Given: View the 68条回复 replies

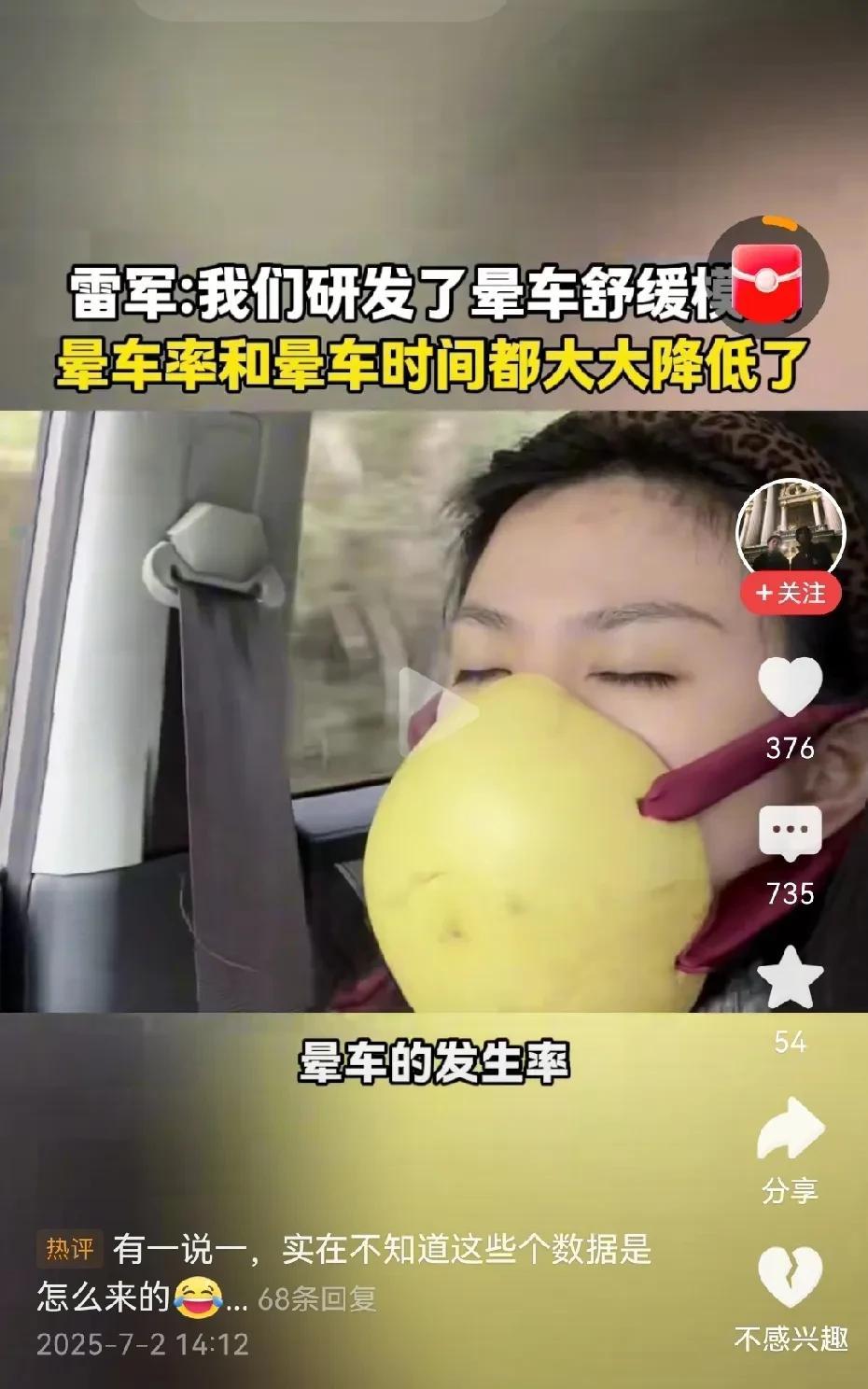Looking at the screenshot, I should (x=316, y=1298).
